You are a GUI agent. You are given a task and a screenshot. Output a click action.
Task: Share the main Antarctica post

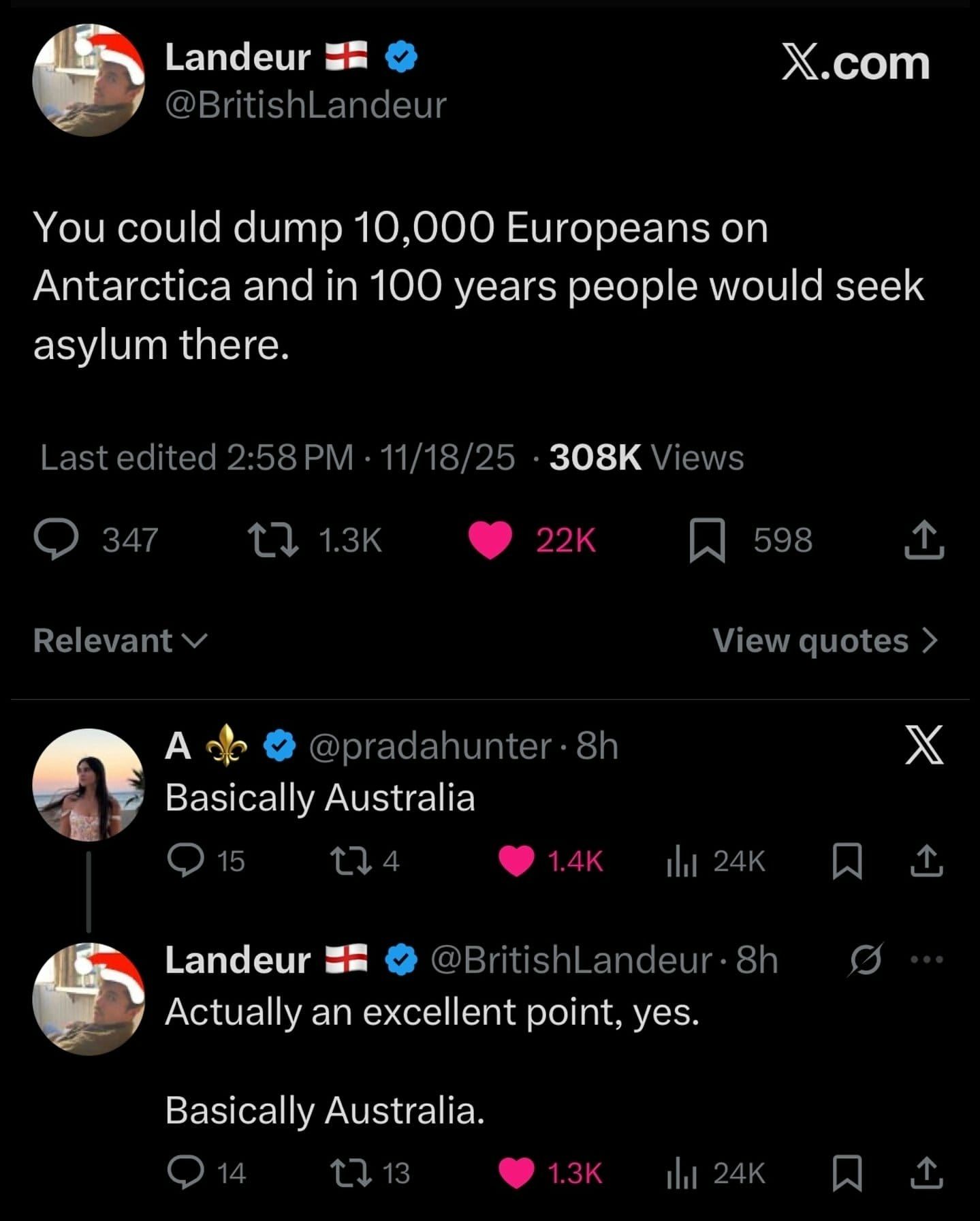click(924, 541)
